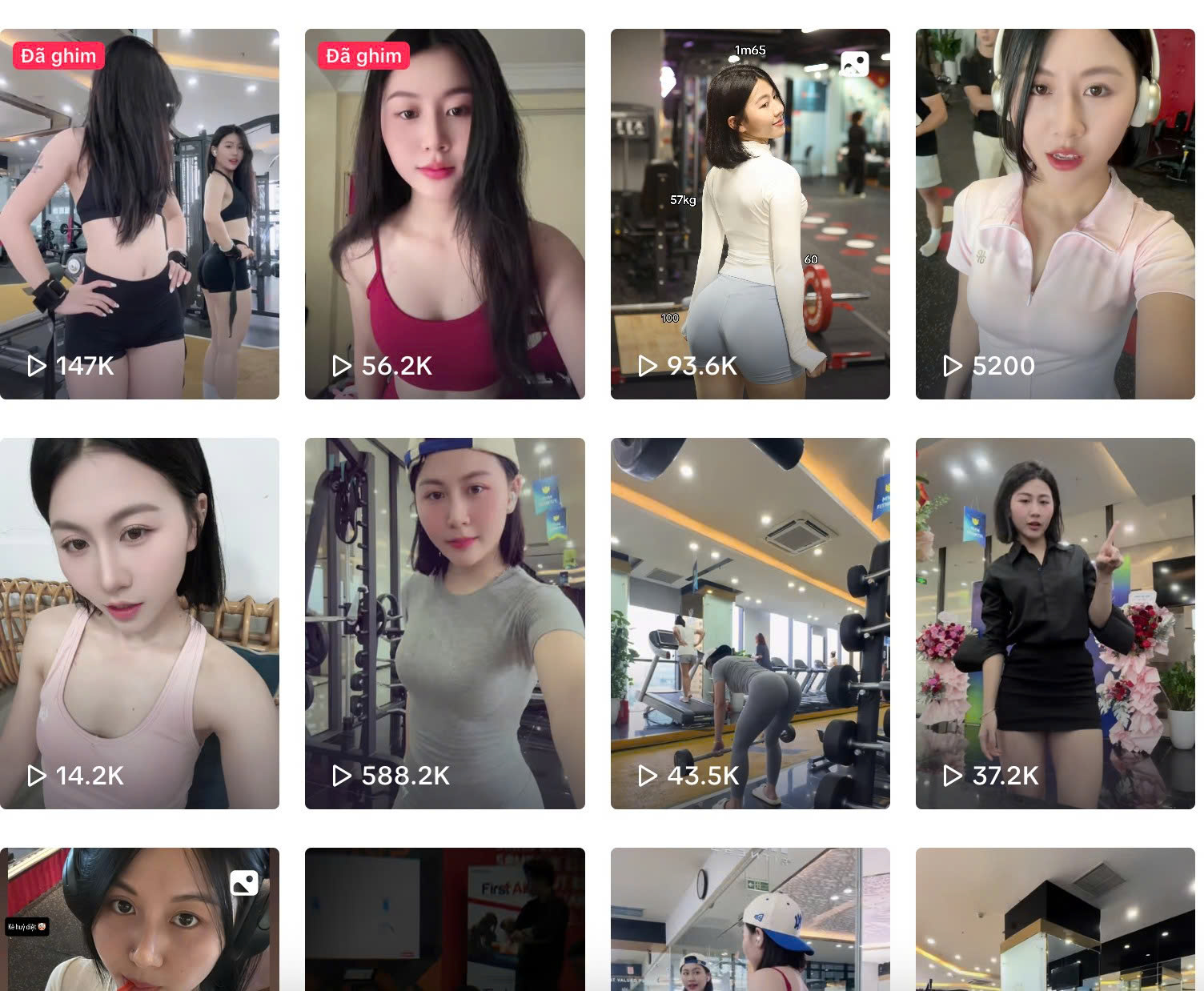Image resolution: width=1204 pixels, height=991 pixels.
Task: Watch the video with 5200 views
Action: click(1055, 214)
